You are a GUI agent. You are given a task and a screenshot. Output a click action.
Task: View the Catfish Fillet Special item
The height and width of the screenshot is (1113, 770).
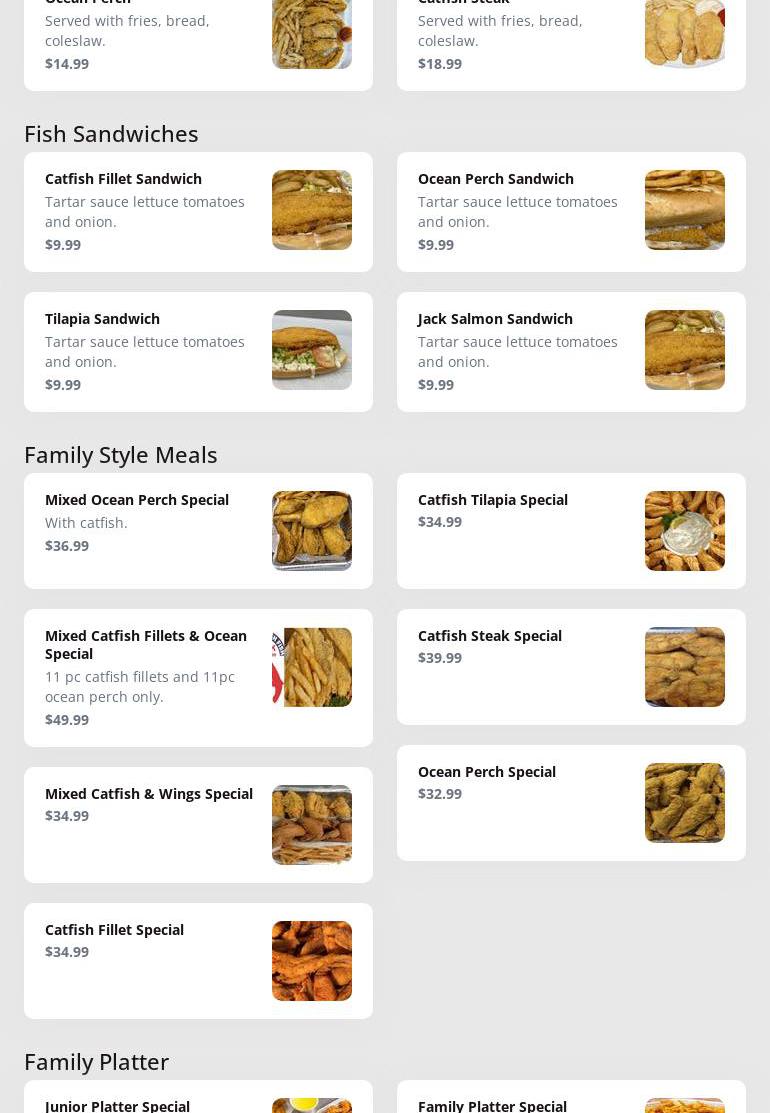198,960
